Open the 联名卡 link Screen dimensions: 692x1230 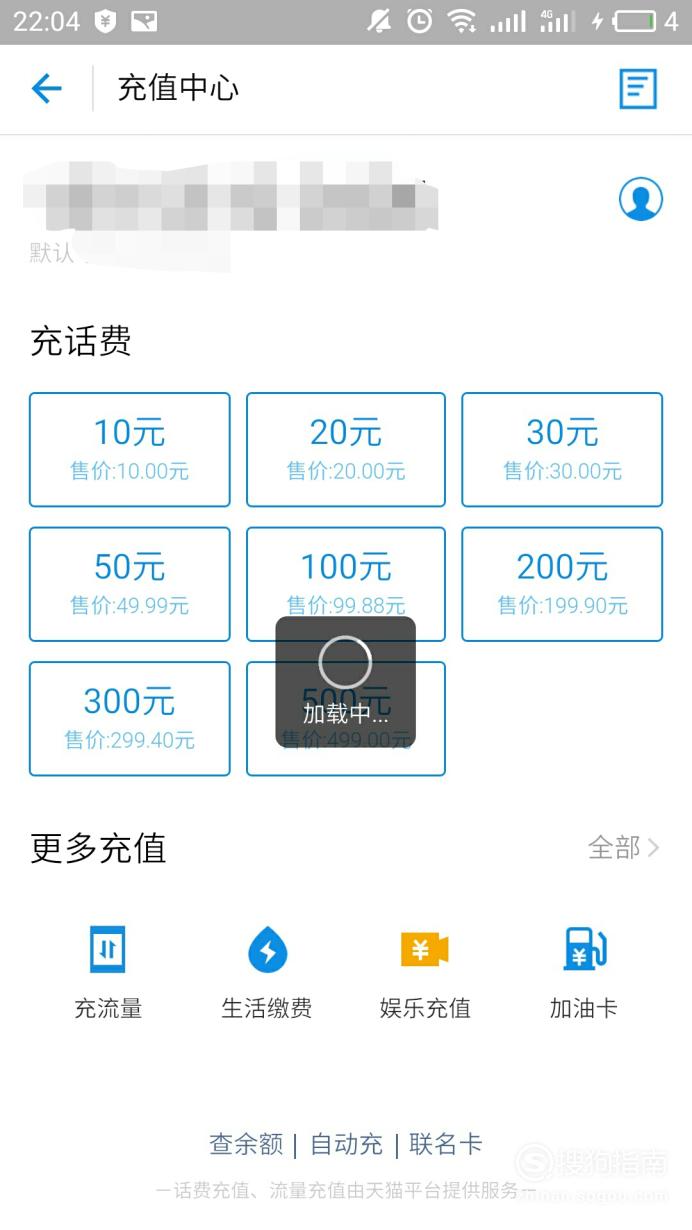click(x=446, y=1144)
